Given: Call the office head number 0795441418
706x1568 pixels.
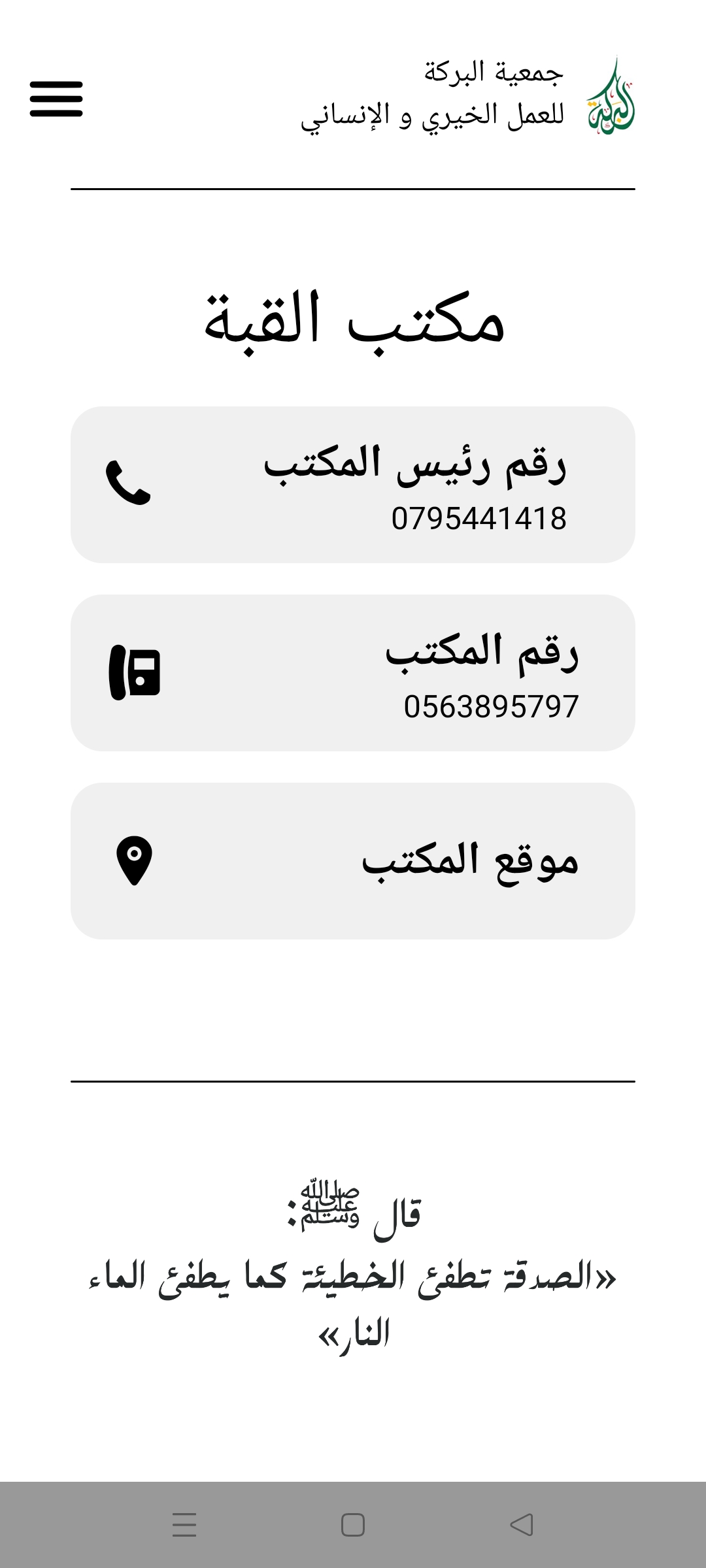Looking at the screenshot, I should 353,485.
